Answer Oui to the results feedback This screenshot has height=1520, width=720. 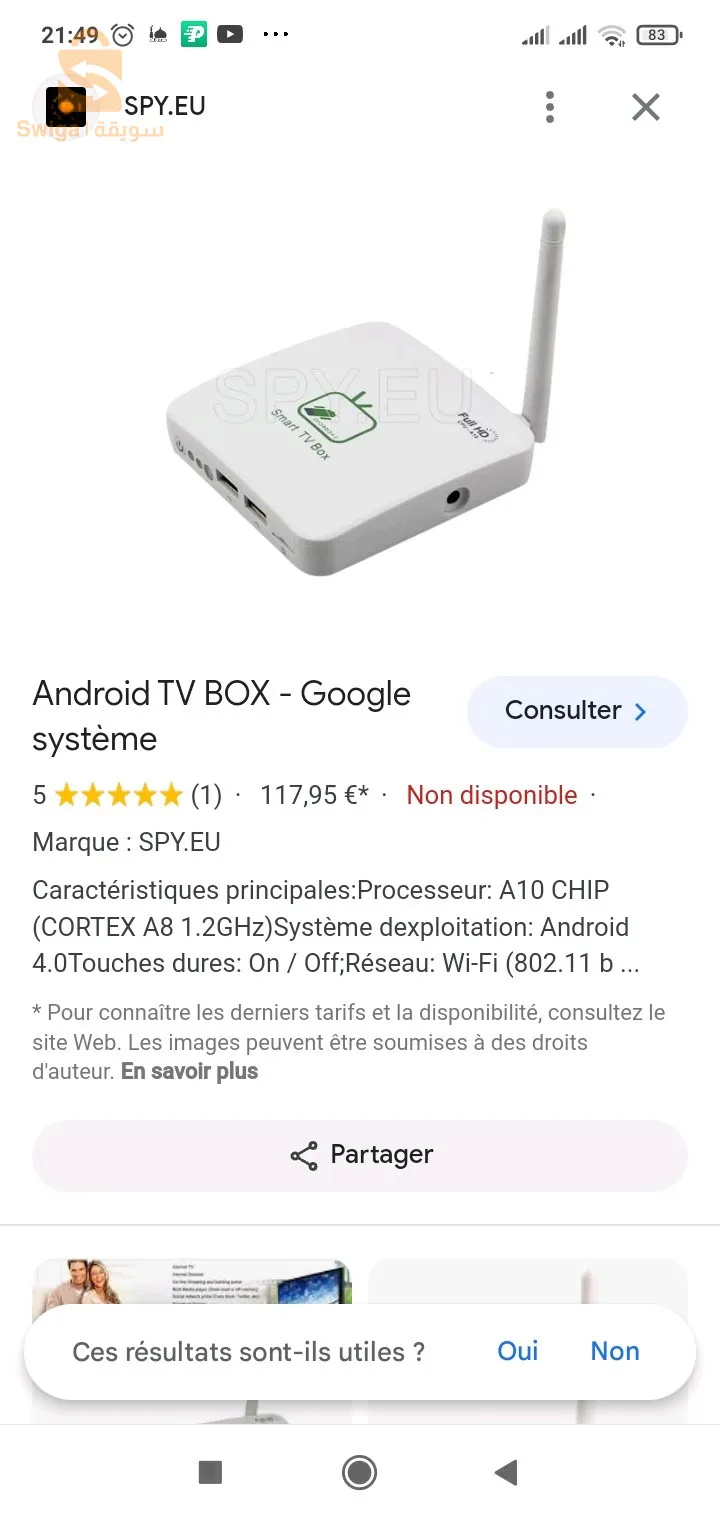click(518, 1351)
